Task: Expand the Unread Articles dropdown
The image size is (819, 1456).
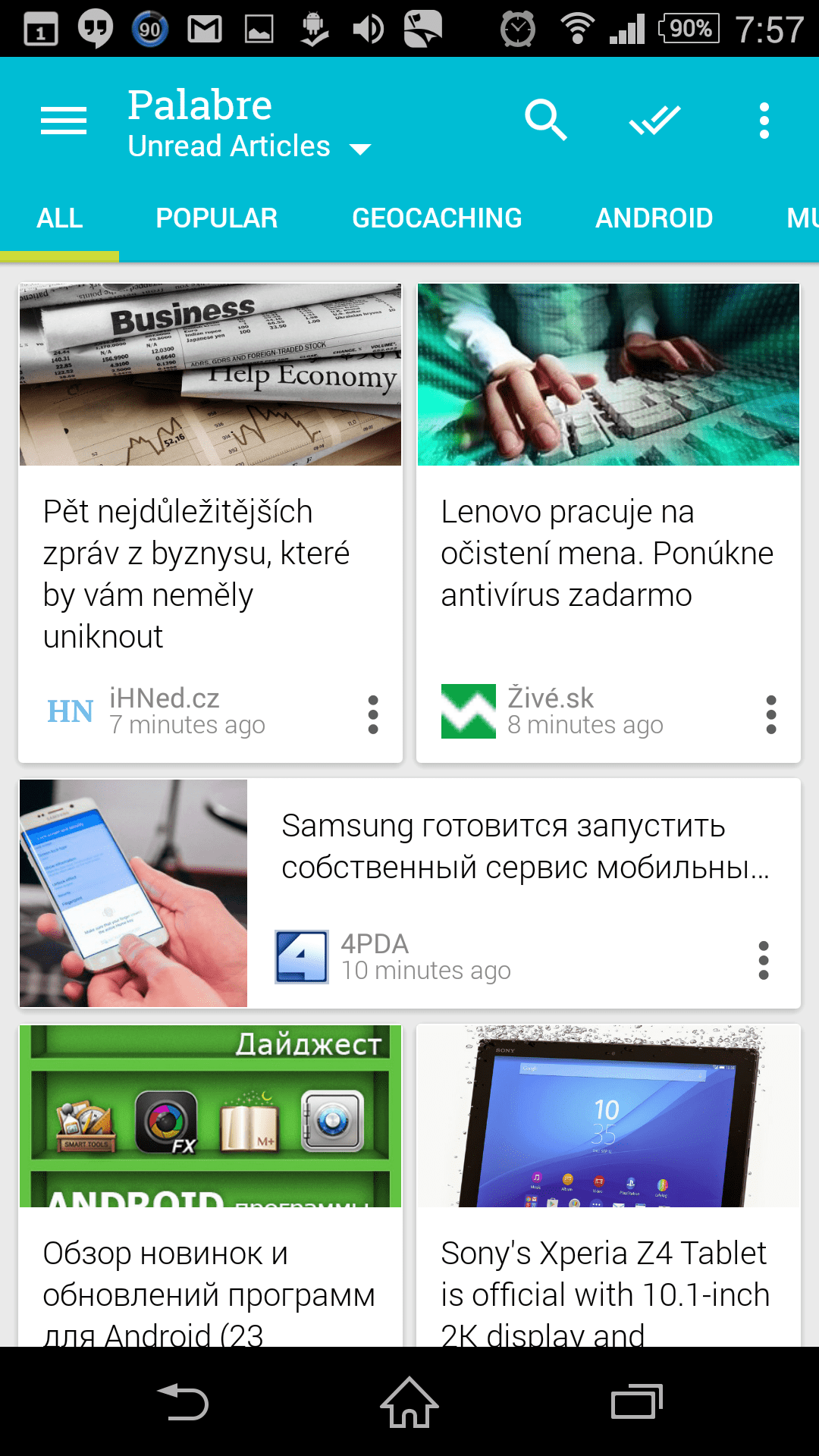Action: coord(250,146)
